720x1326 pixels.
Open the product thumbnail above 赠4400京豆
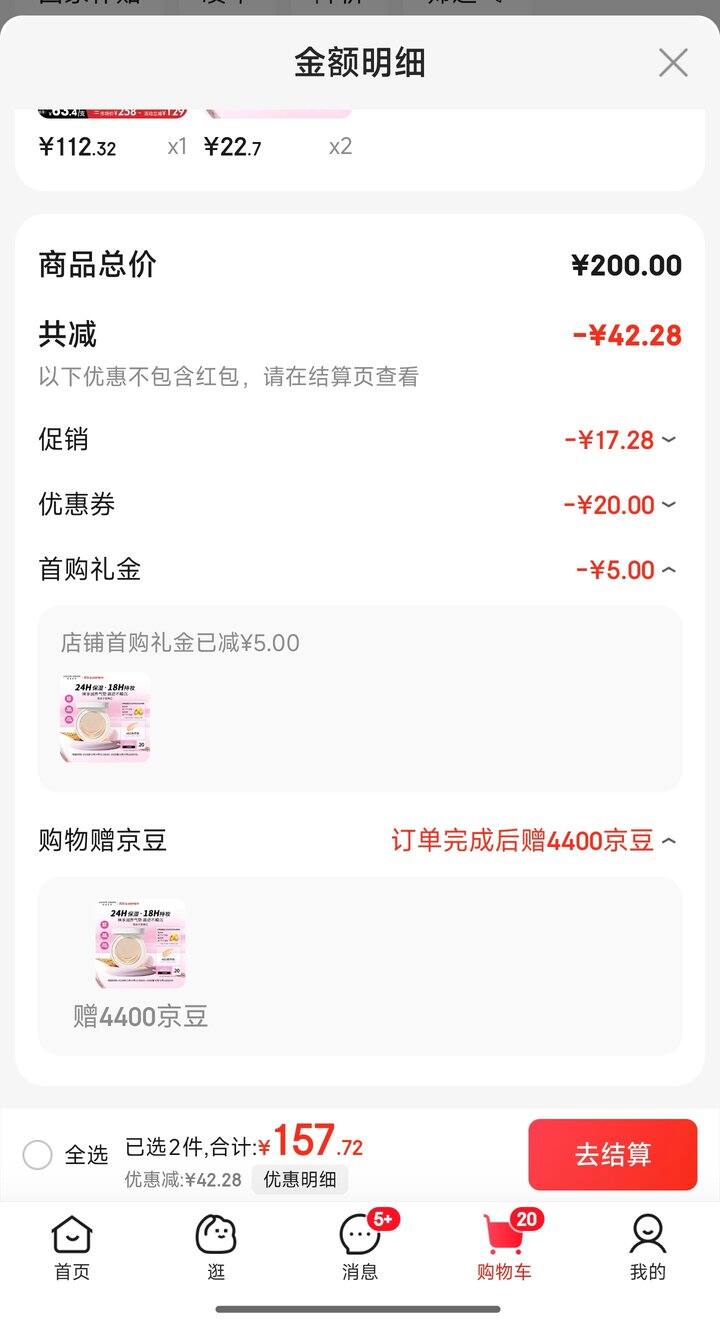[140, 944]
